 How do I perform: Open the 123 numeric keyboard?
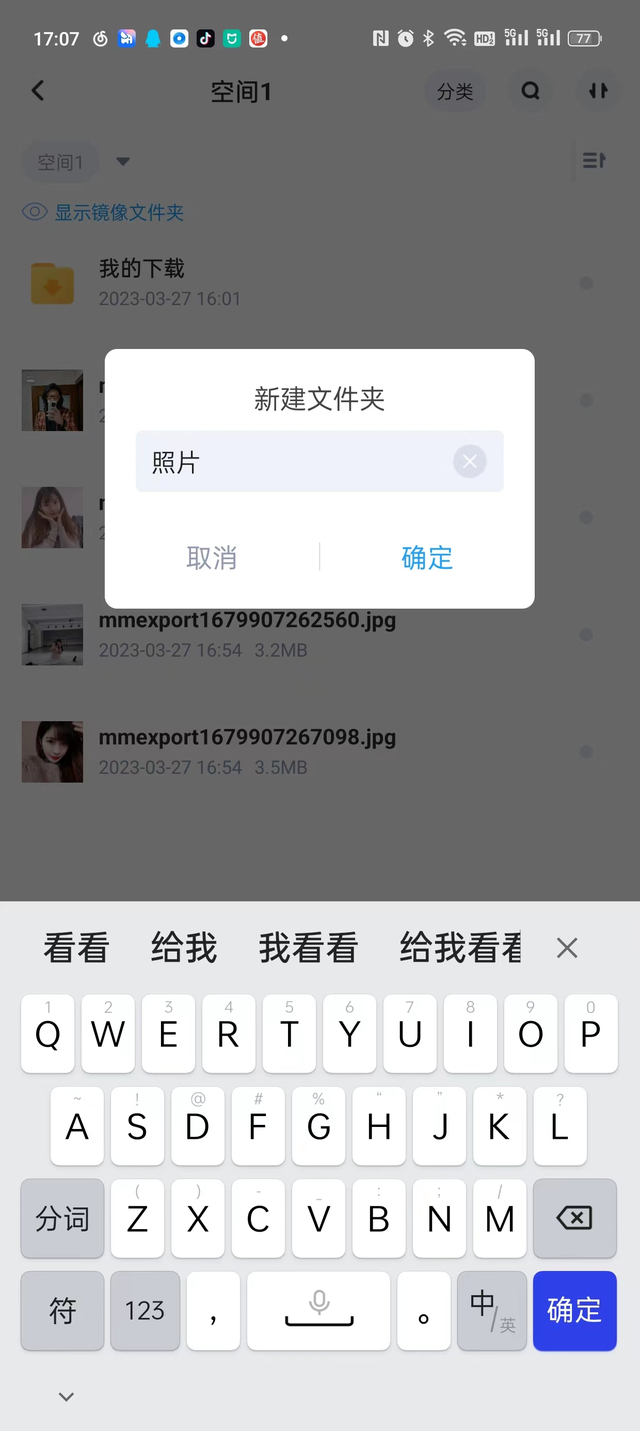(x=145, y=1310)
